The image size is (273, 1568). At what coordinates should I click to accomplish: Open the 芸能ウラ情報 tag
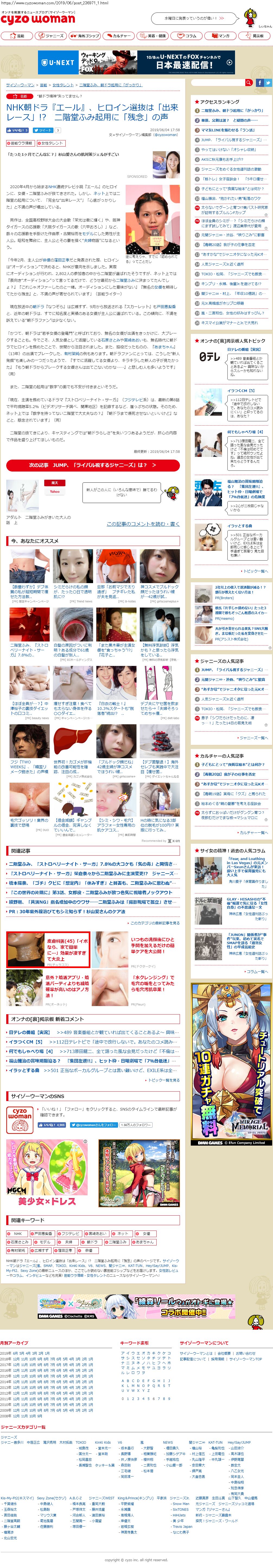[x=20, y=143]
